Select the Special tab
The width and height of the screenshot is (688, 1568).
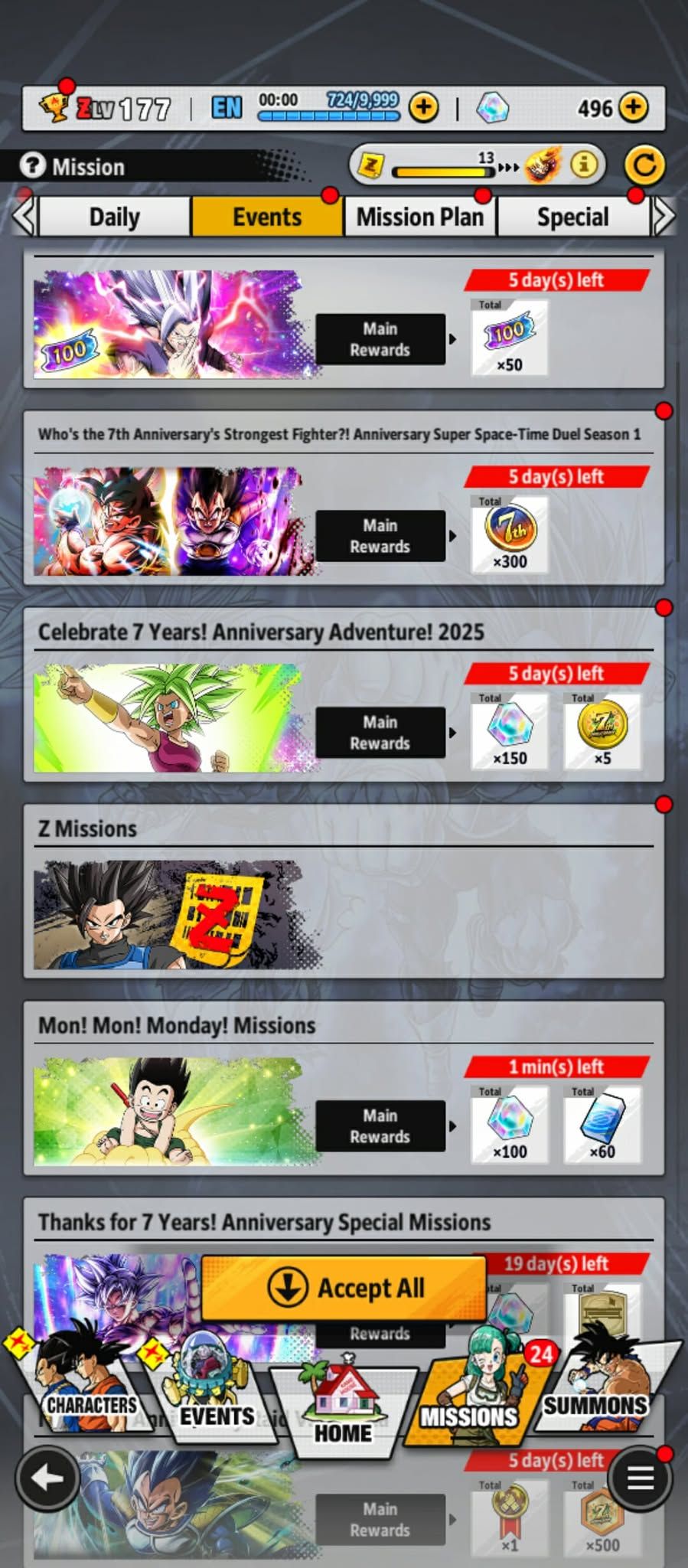pyautogui.click(x=573, y=217)
